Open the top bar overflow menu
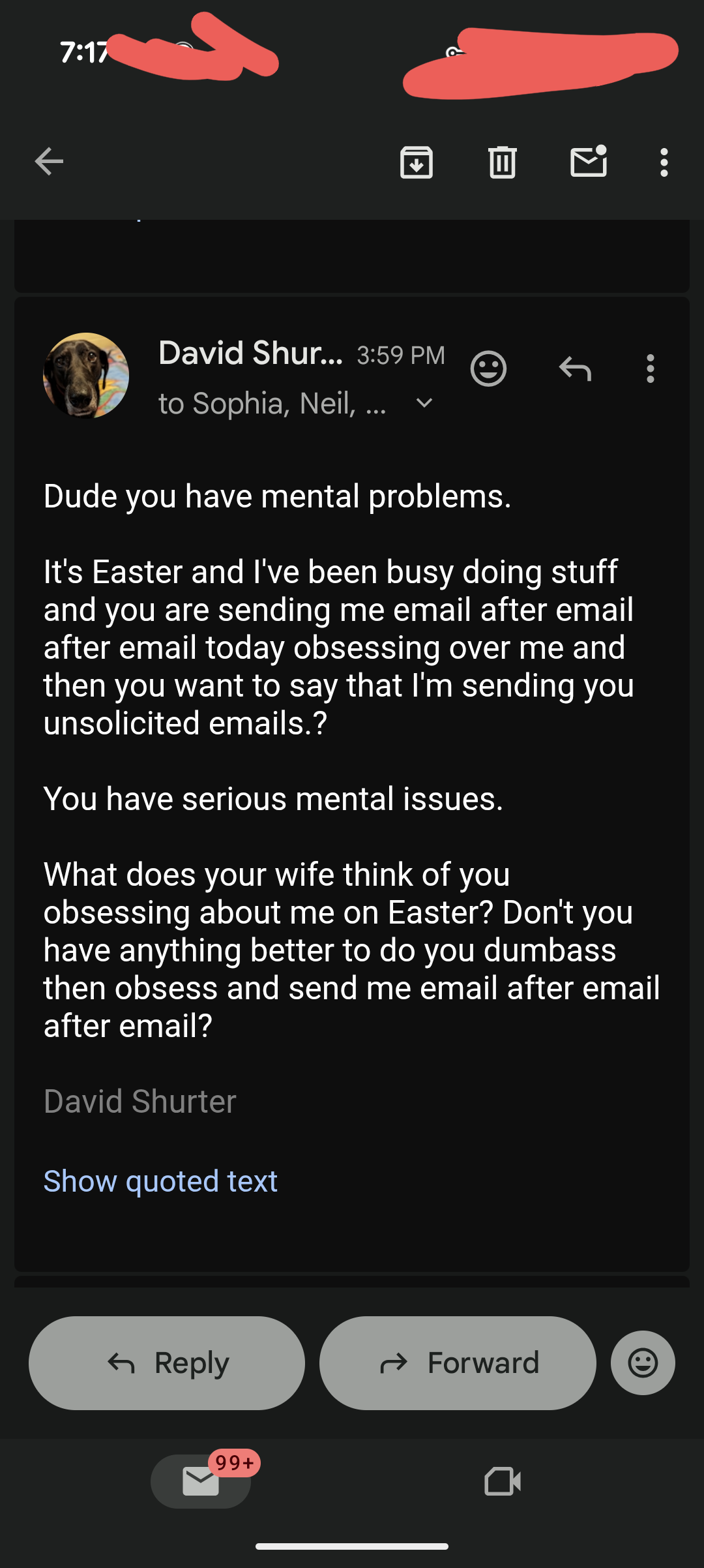 pos(664,162)
